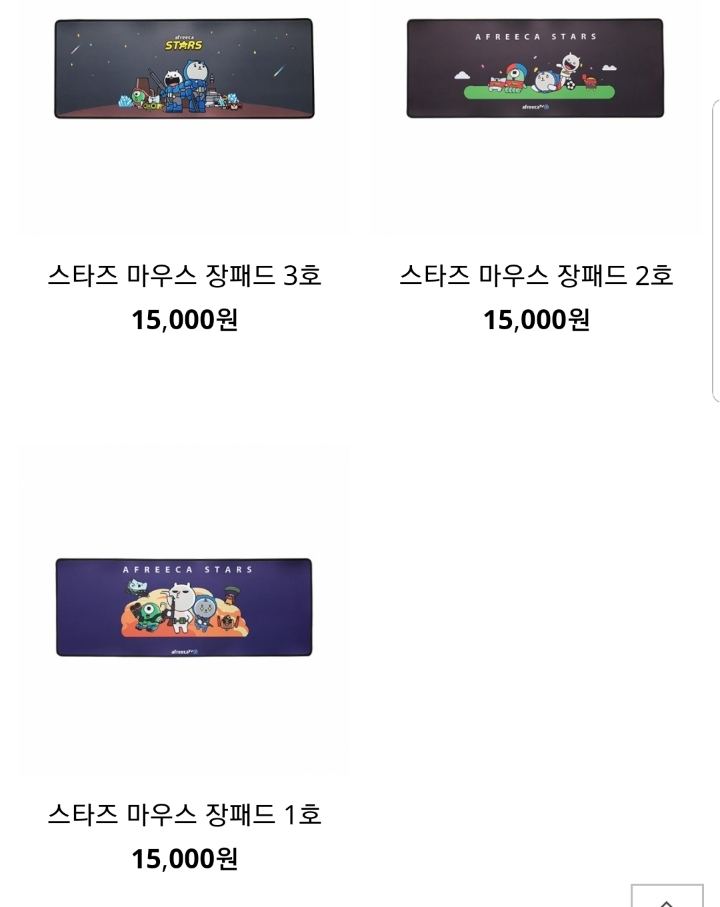Click the upward arrow icon bottom right
This screenshot has height=907, width=720.
click(666, 899)
